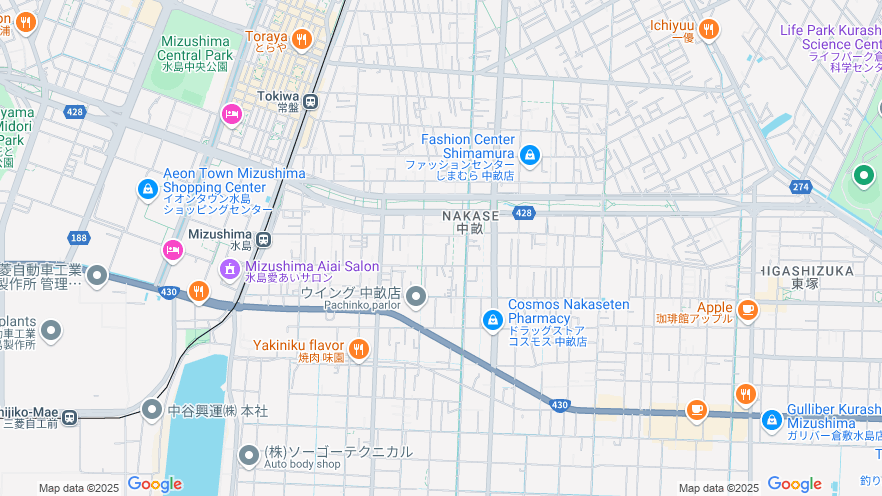The height and width of the screenshot is (496, 882).
Task: Open the Mizushima Aiai Salon pin
Action: [230, 268]
